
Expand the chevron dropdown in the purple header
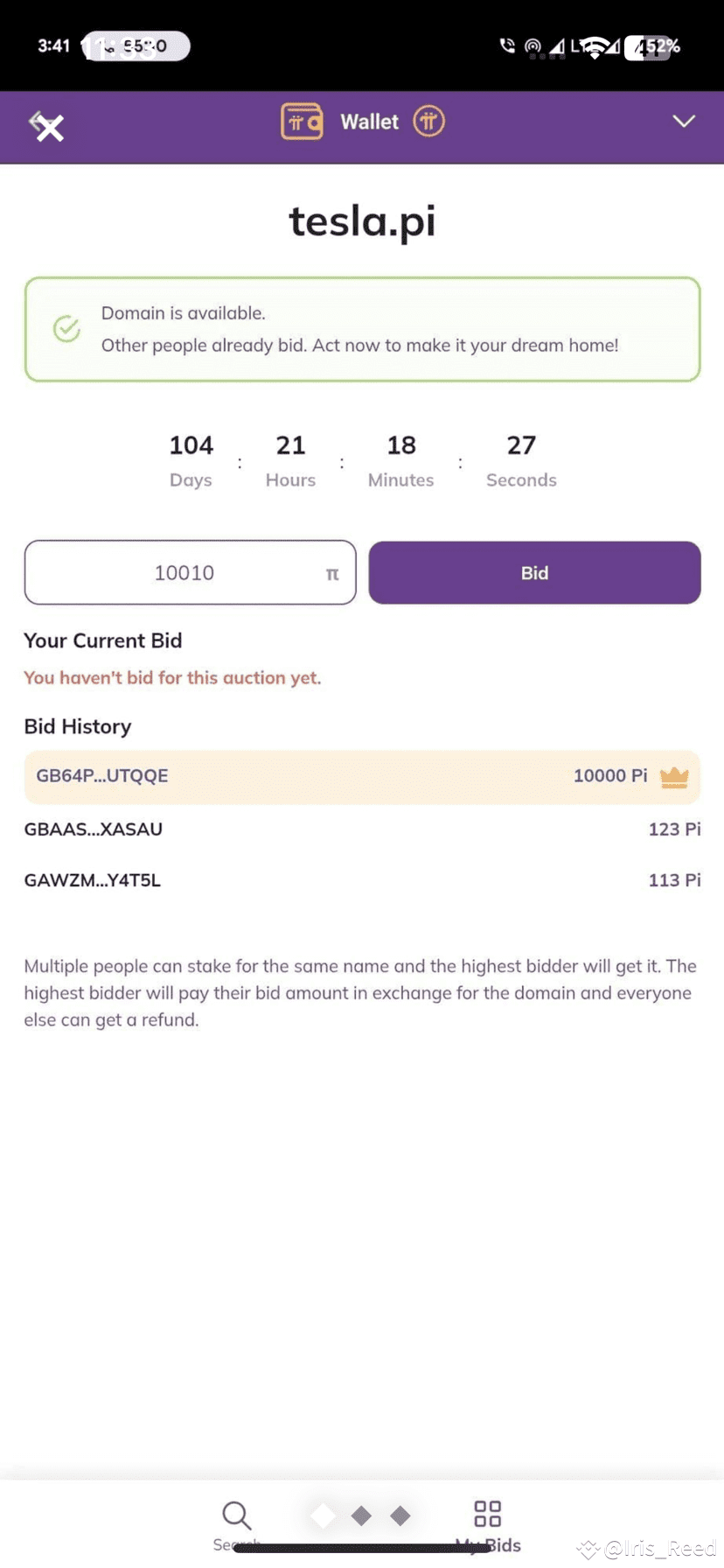point(683,122)
